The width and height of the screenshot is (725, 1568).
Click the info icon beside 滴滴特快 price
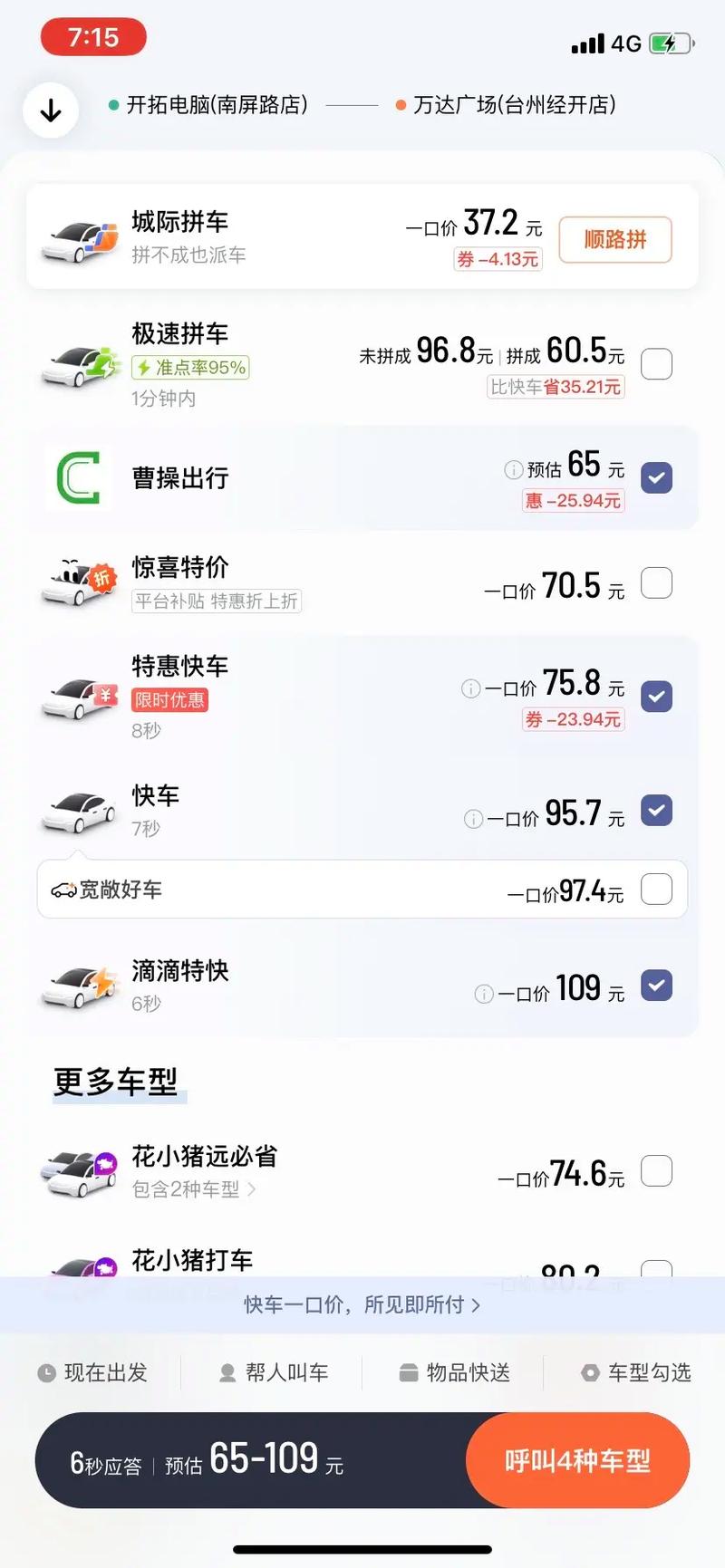(x=483, y=994)
